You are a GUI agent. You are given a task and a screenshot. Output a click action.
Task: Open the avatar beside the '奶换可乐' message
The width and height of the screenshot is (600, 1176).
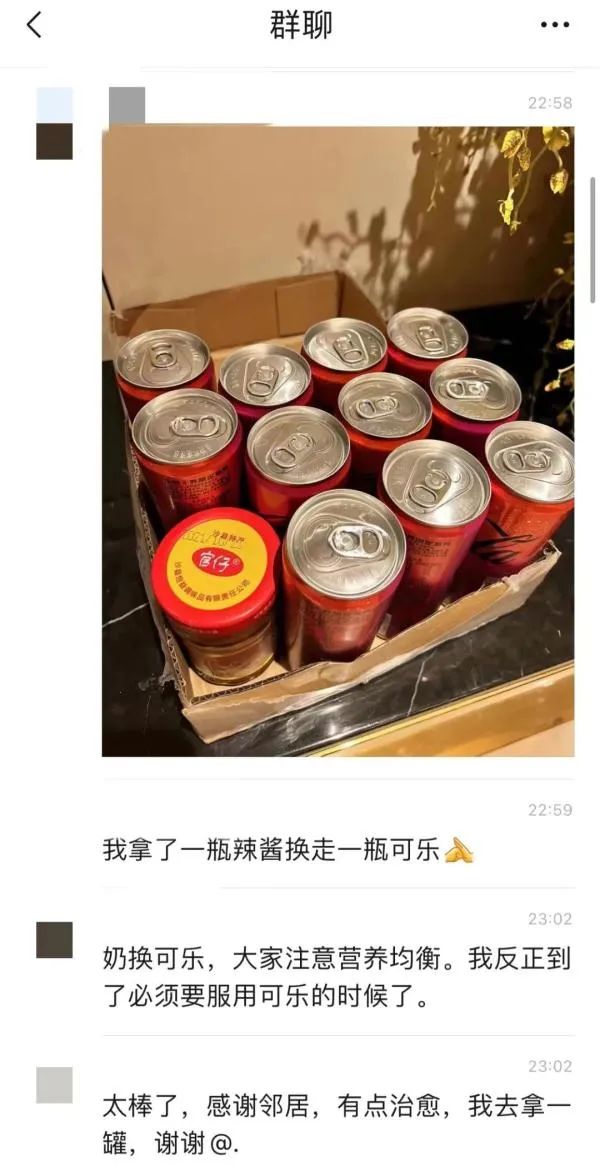[x=54, y=940]
